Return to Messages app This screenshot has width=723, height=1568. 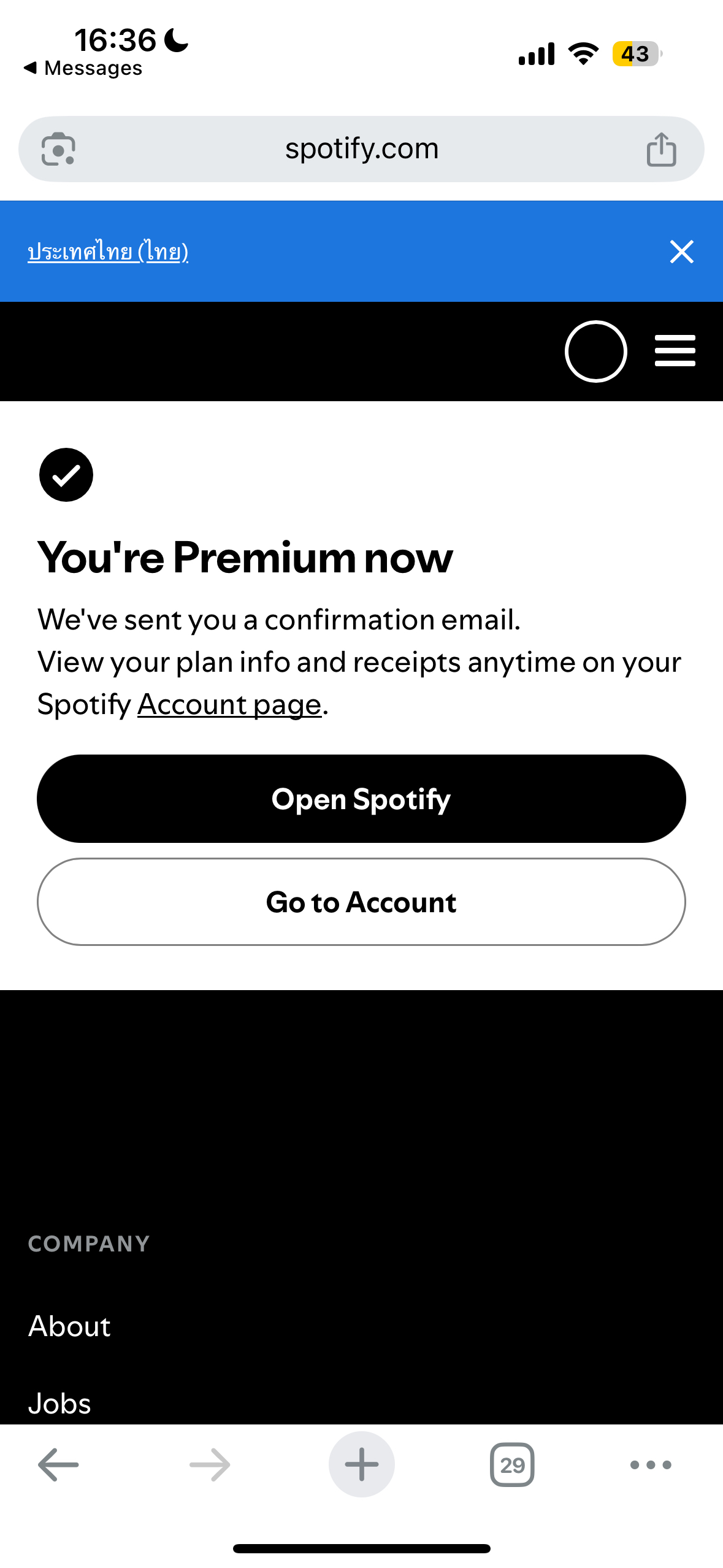[83, 68]
